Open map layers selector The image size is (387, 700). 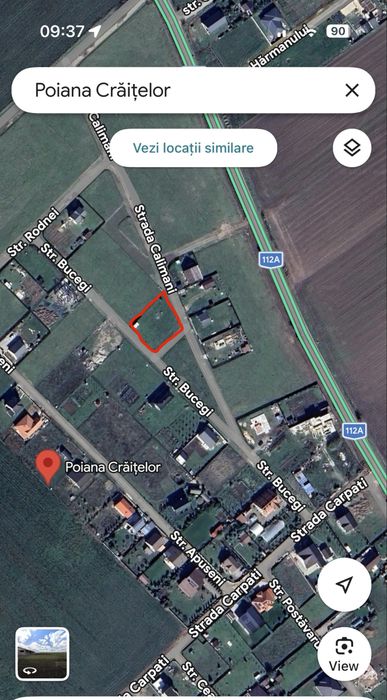coord(352,148)
